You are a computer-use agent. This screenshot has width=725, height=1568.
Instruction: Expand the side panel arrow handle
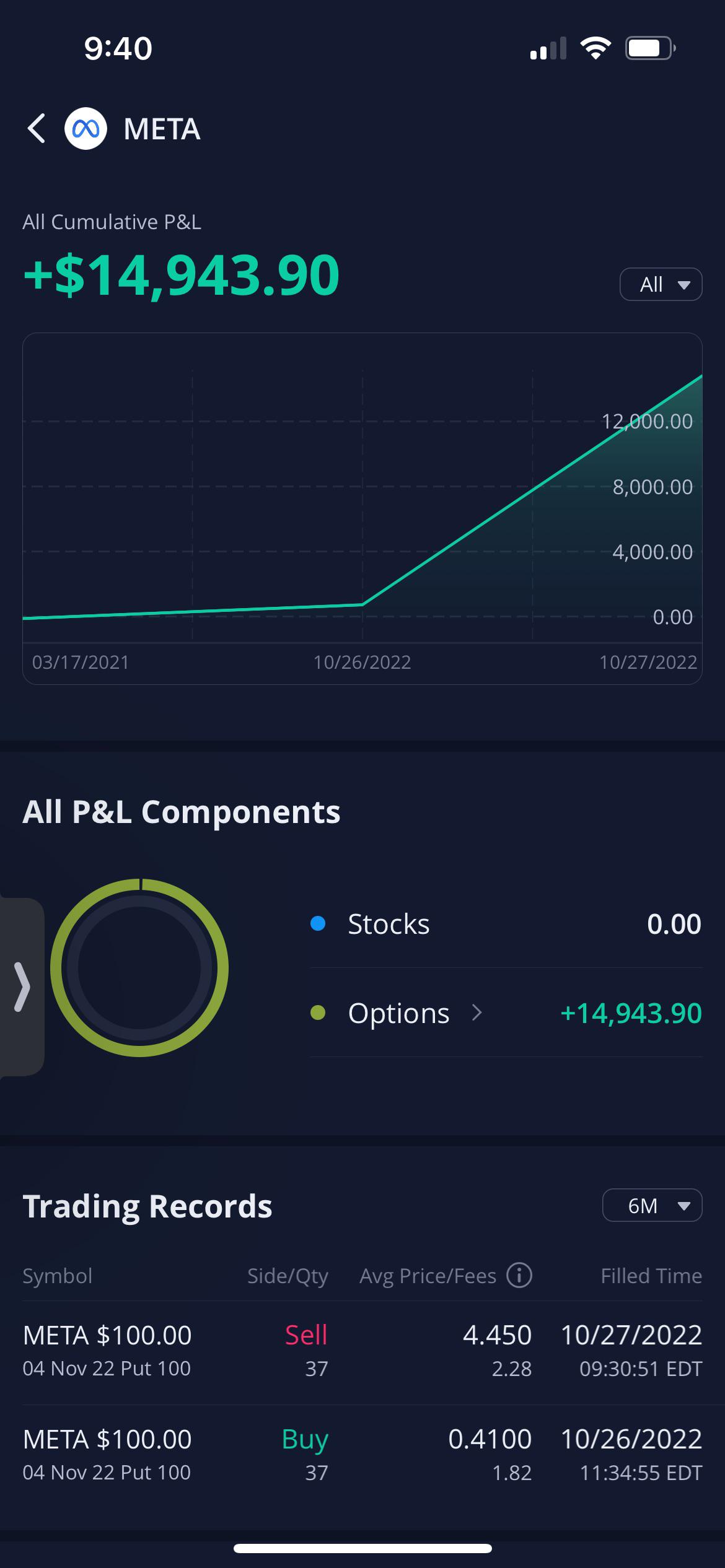[x=22, y=987]
